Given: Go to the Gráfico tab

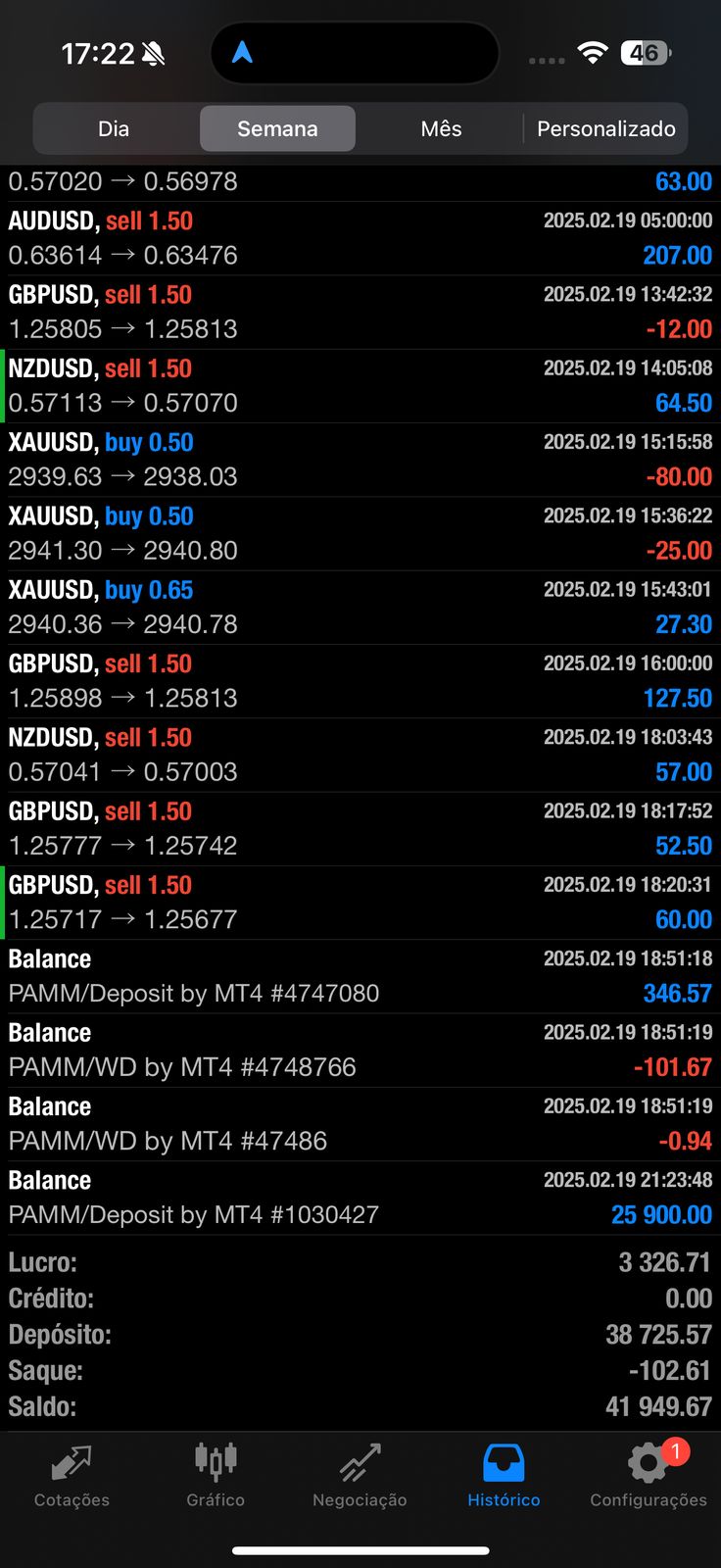Looking at the screenshot, I should coord(216,1475).
